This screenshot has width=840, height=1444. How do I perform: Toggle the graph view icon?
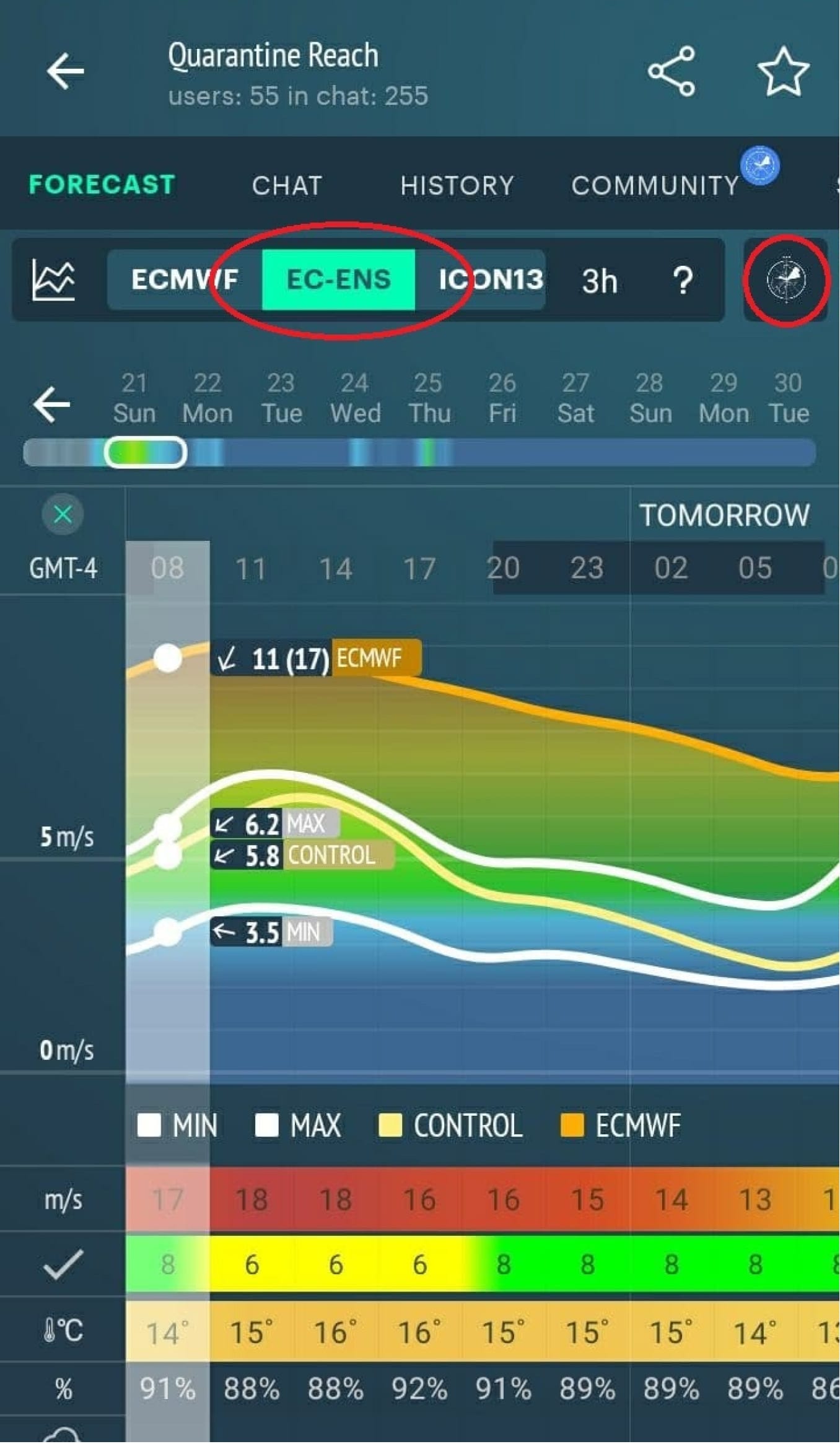coord(55,281)
